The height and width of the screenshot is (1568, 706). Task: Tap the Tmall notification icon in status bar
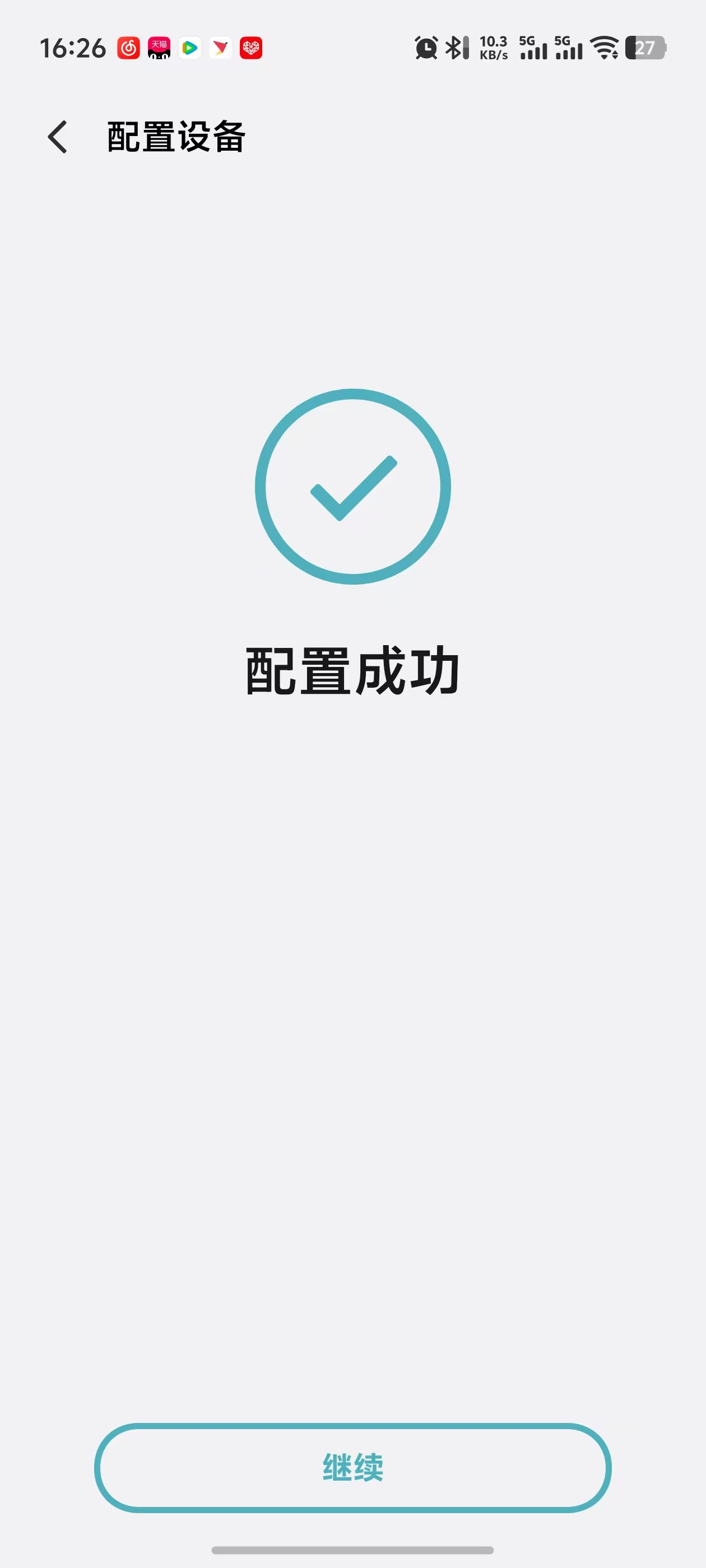point(160,48)
